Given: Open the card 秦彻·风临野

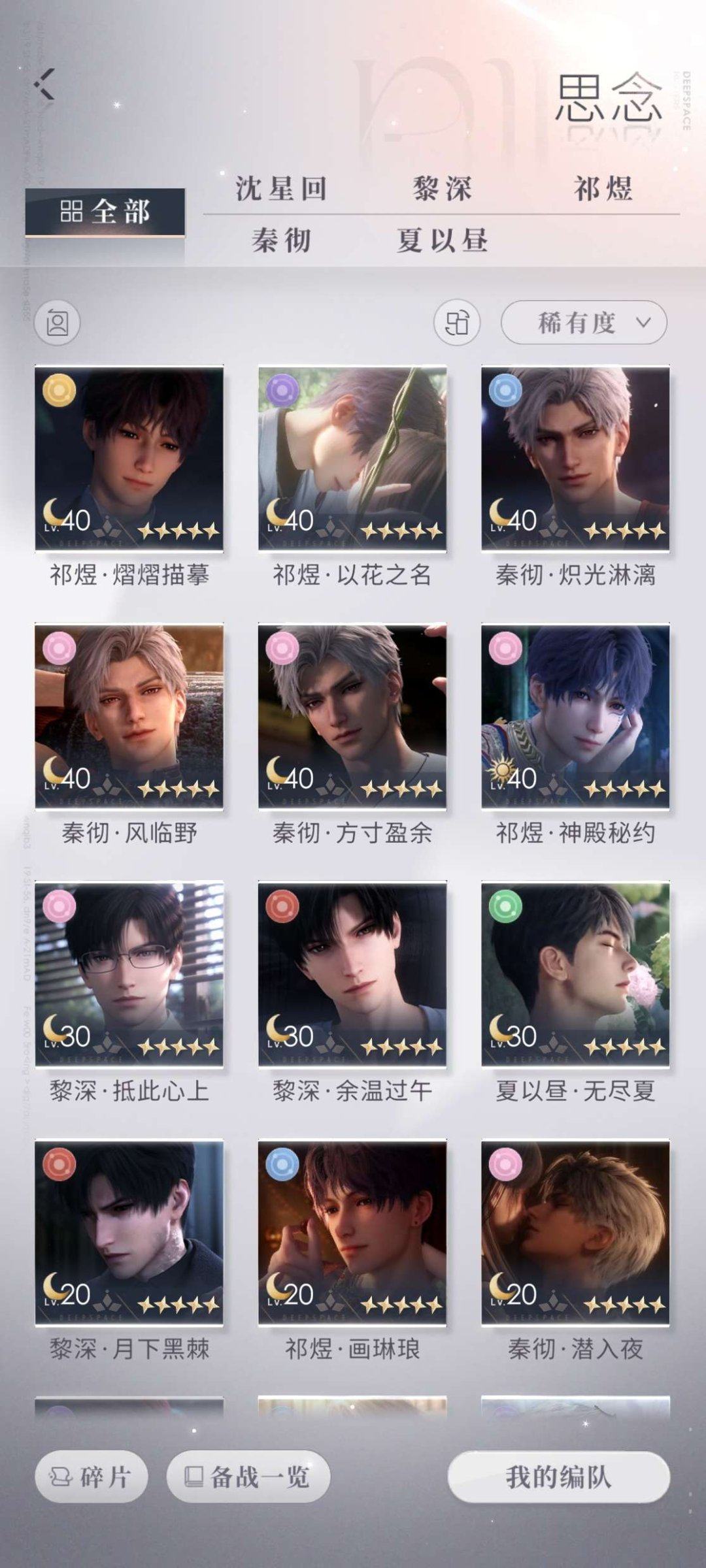Looking at the screenshot, I should (129, 717).
